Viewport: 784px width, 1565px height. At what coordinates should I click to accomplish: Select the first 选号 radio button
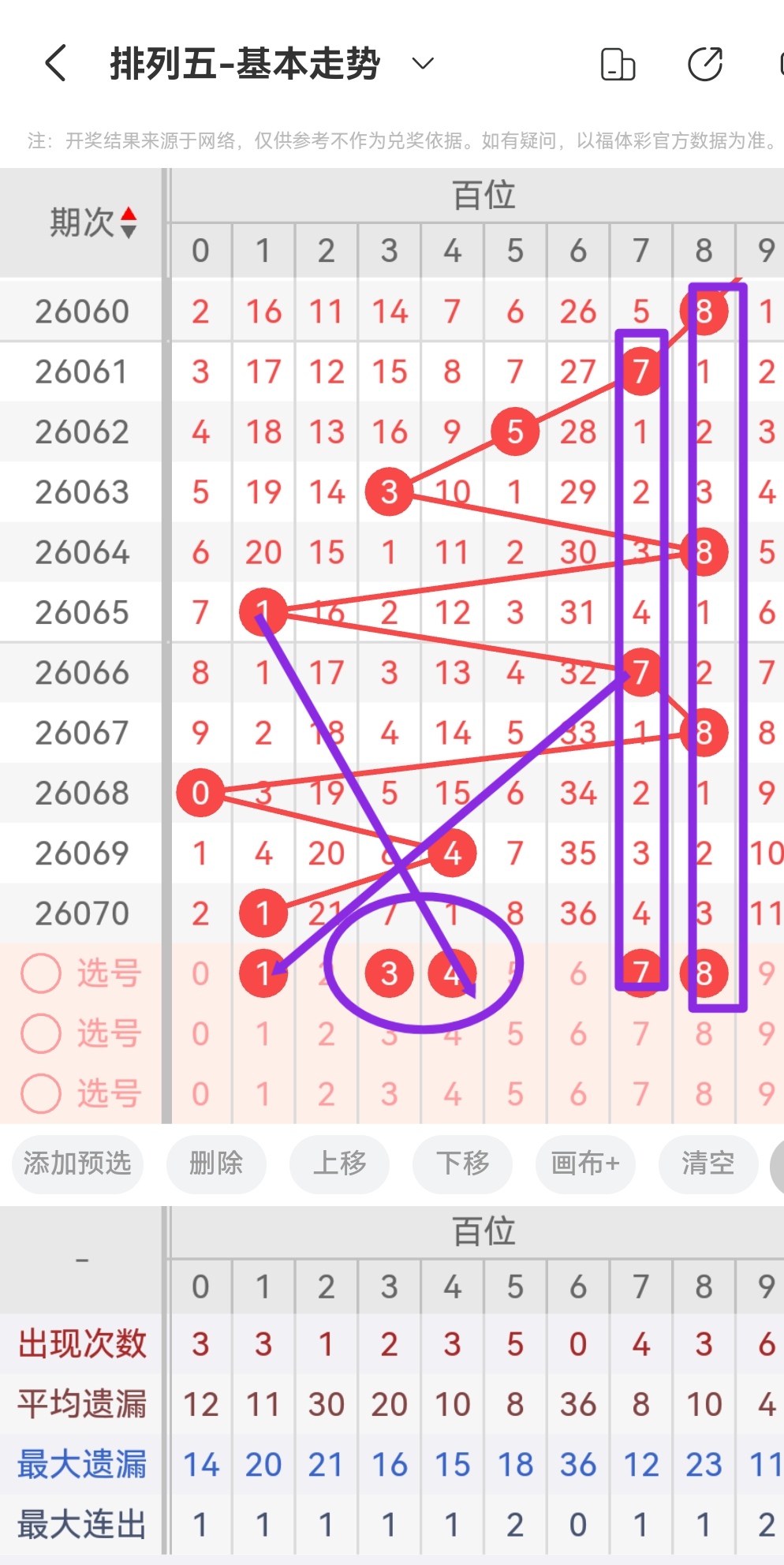coord(40,973)
